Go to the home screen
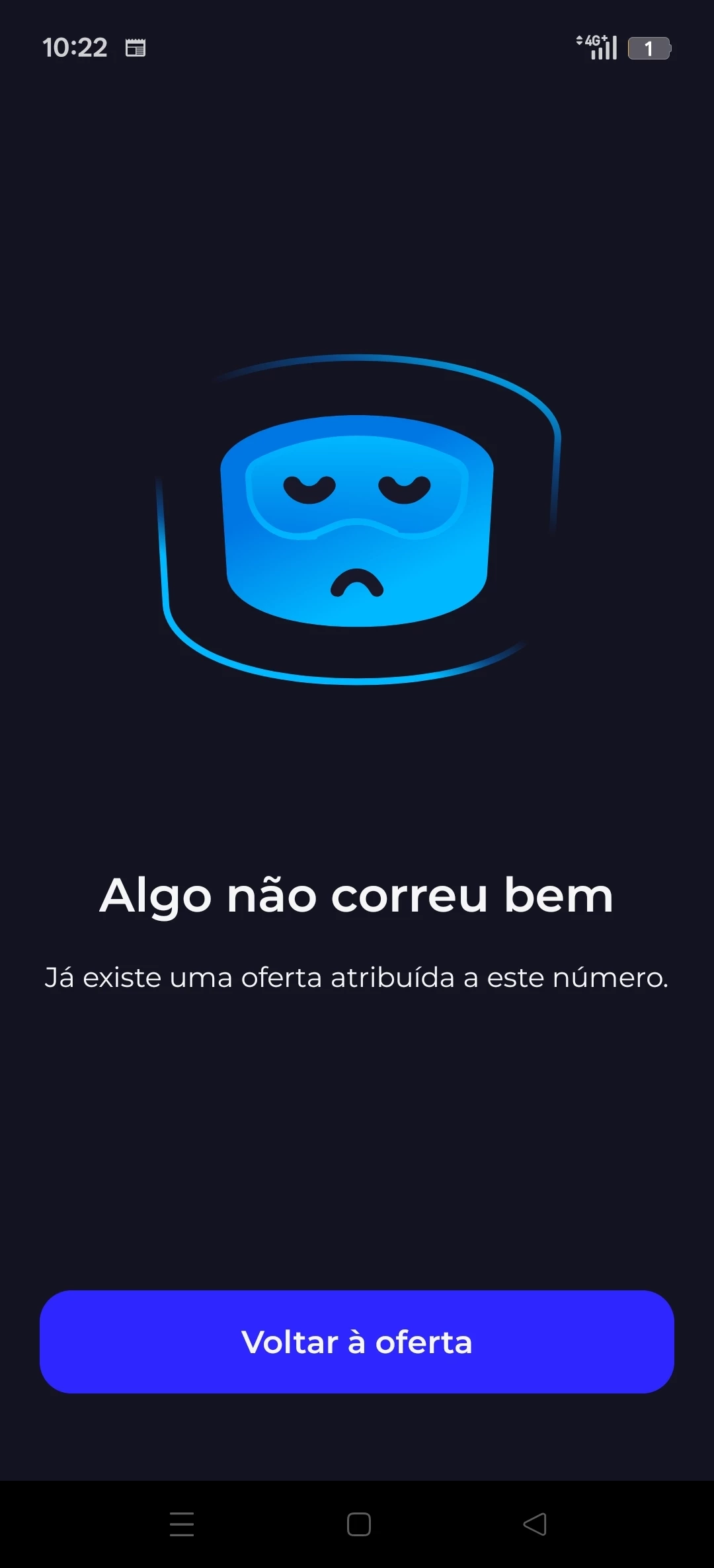714x1568 pixels. pyautogui.click(x=358, y=1524)
